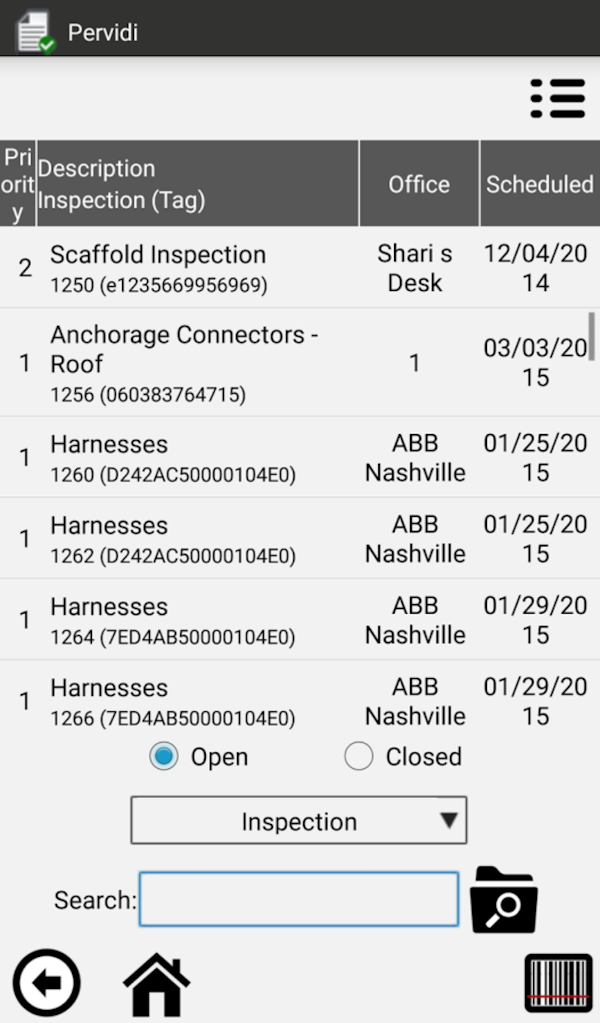Select the Open radio button
Viewport: 600px width, 1023px height.
163,757
